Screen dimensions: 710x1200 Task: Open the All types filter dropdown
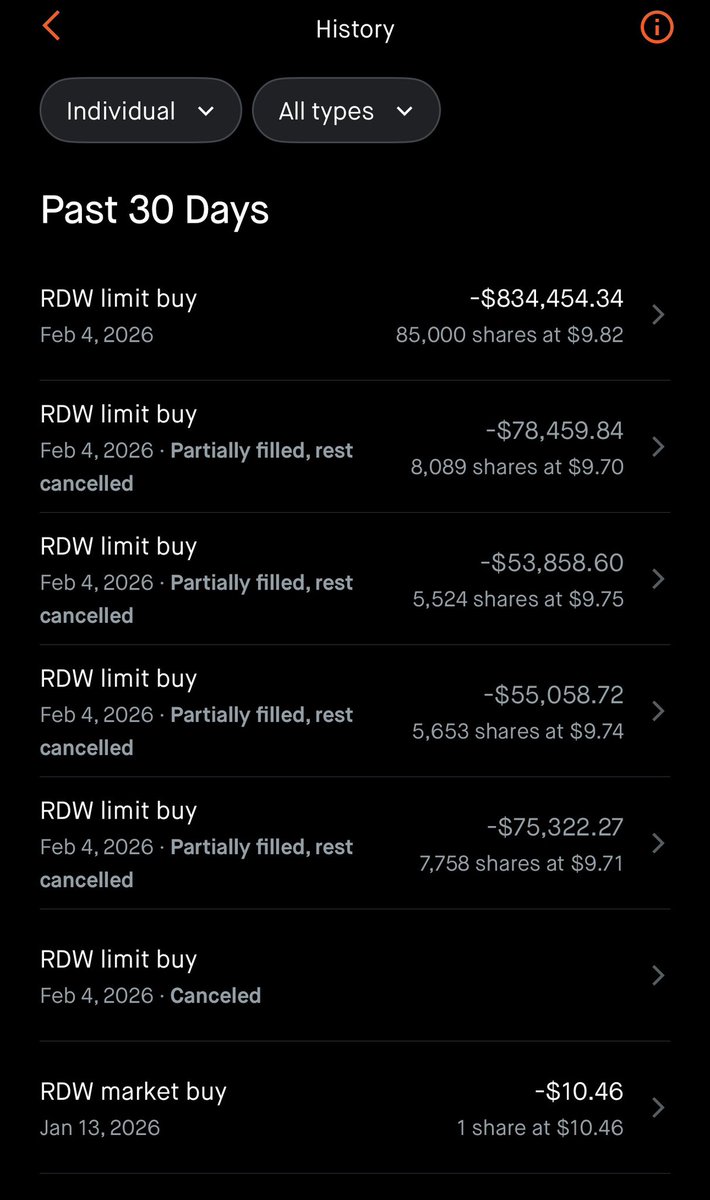346,111
